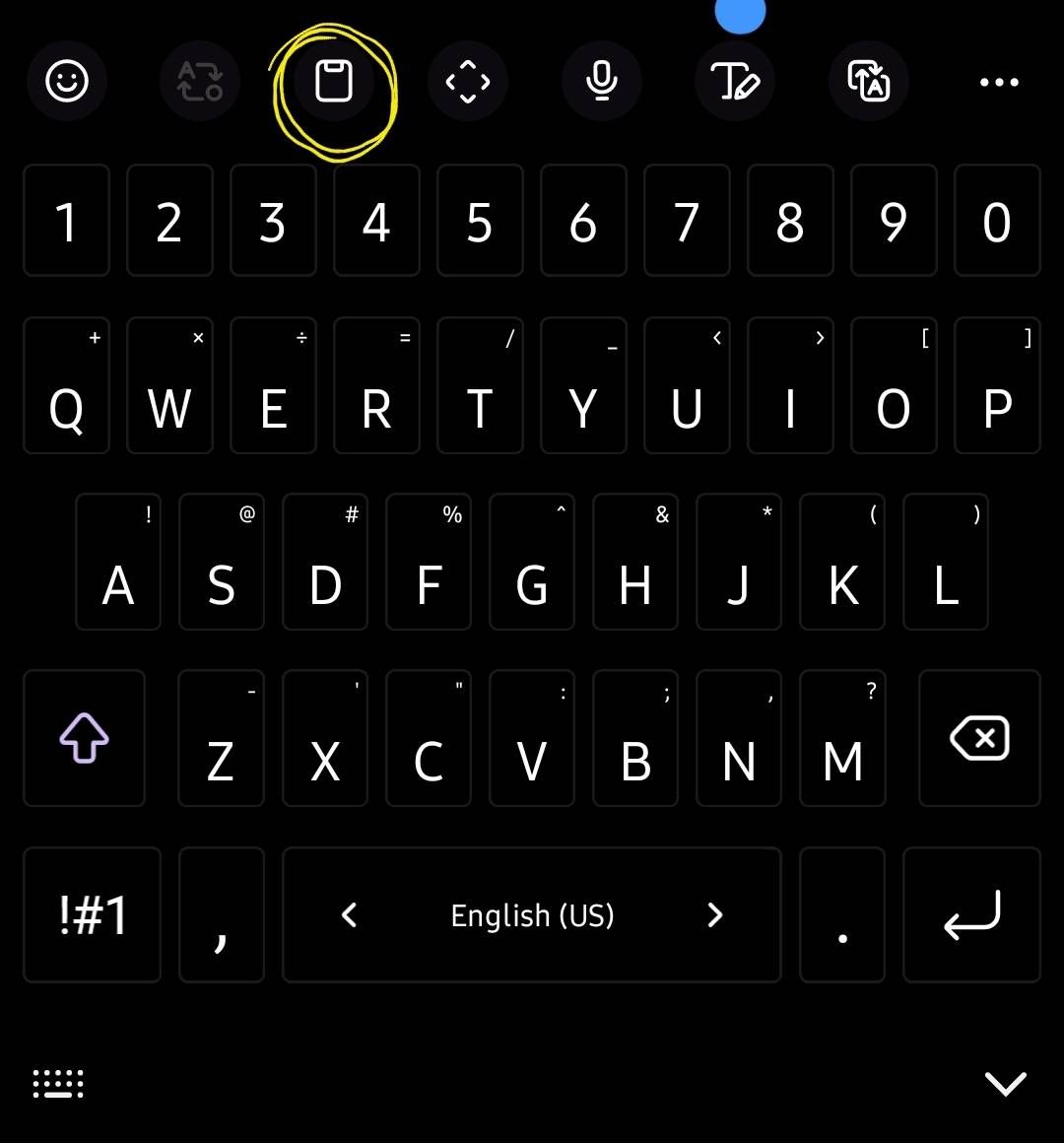Open the clipboard in the keyboard toolbar
Image resolution: width=1064 pixels, height=1143 pixels.
coord(334,82)
